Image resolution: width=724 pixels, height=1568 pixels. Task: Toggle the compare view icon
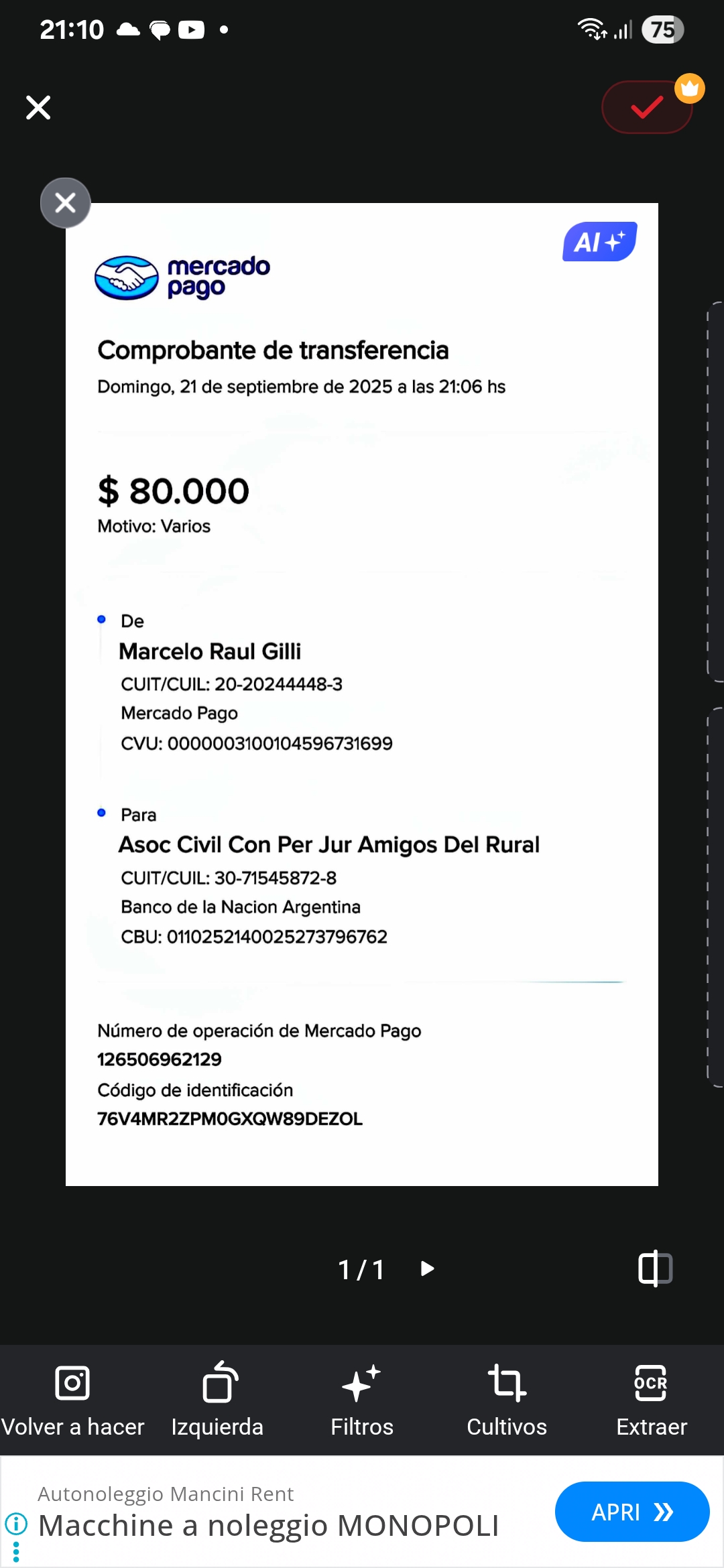655,1268
